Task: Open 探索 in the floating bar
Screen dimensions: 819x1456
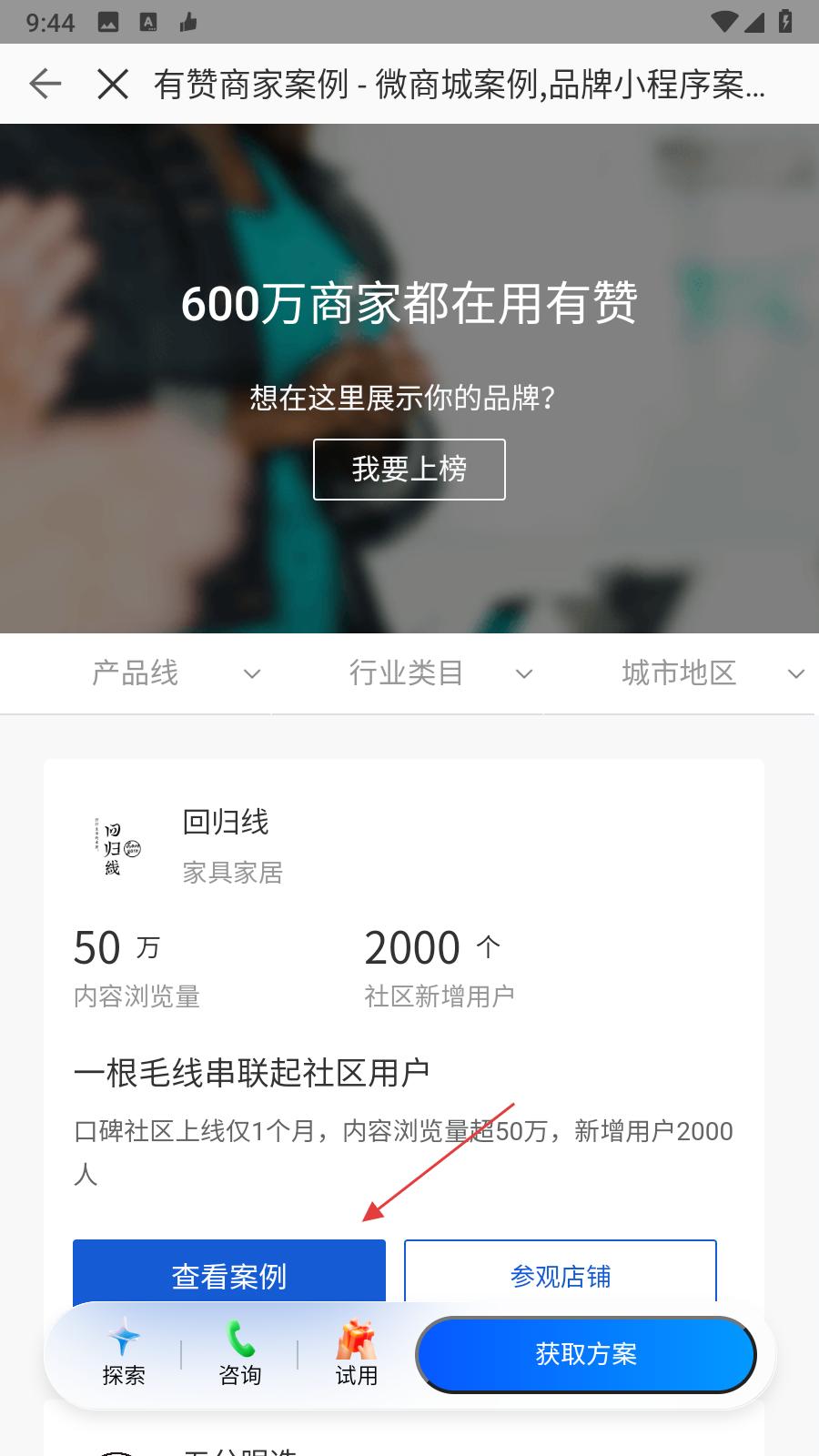Action: coord(124,1354)
